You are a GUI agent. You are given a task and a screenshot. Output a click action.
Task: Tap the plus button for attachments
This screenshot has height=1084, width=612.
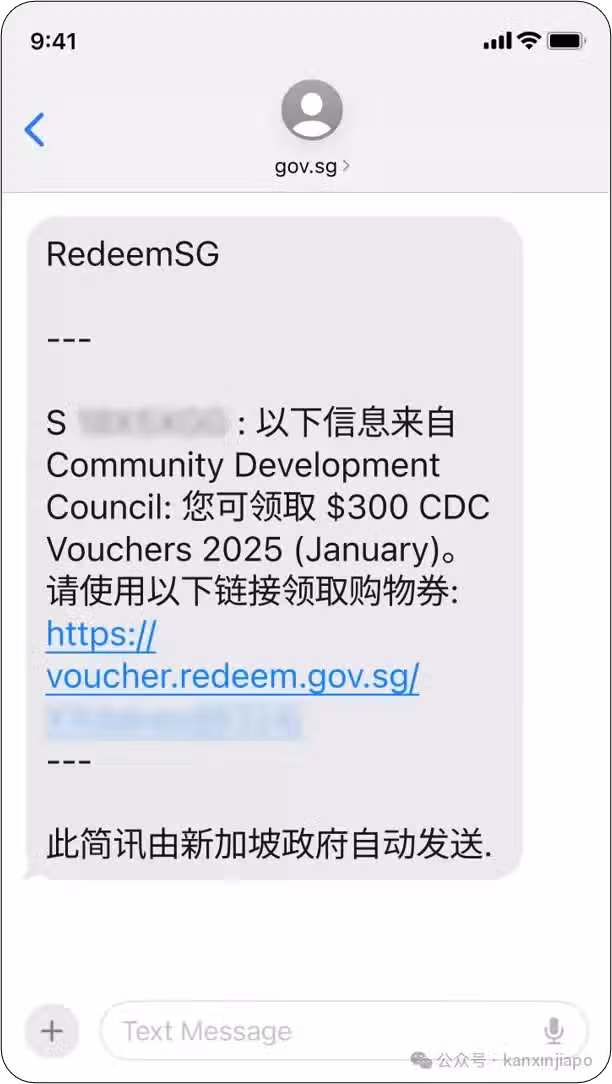51,1031
